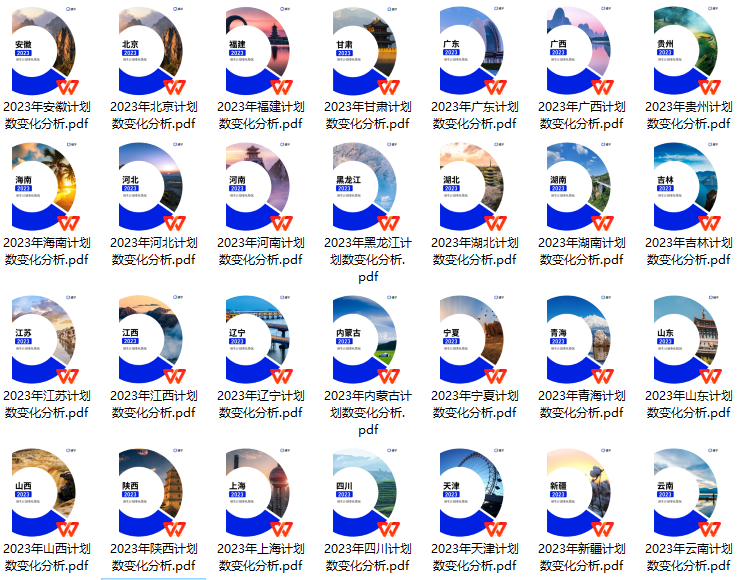Open the 2023年辽宁计划数变化分析.pdf file
The height and width of the screenshot is (580, 738).
260,341
